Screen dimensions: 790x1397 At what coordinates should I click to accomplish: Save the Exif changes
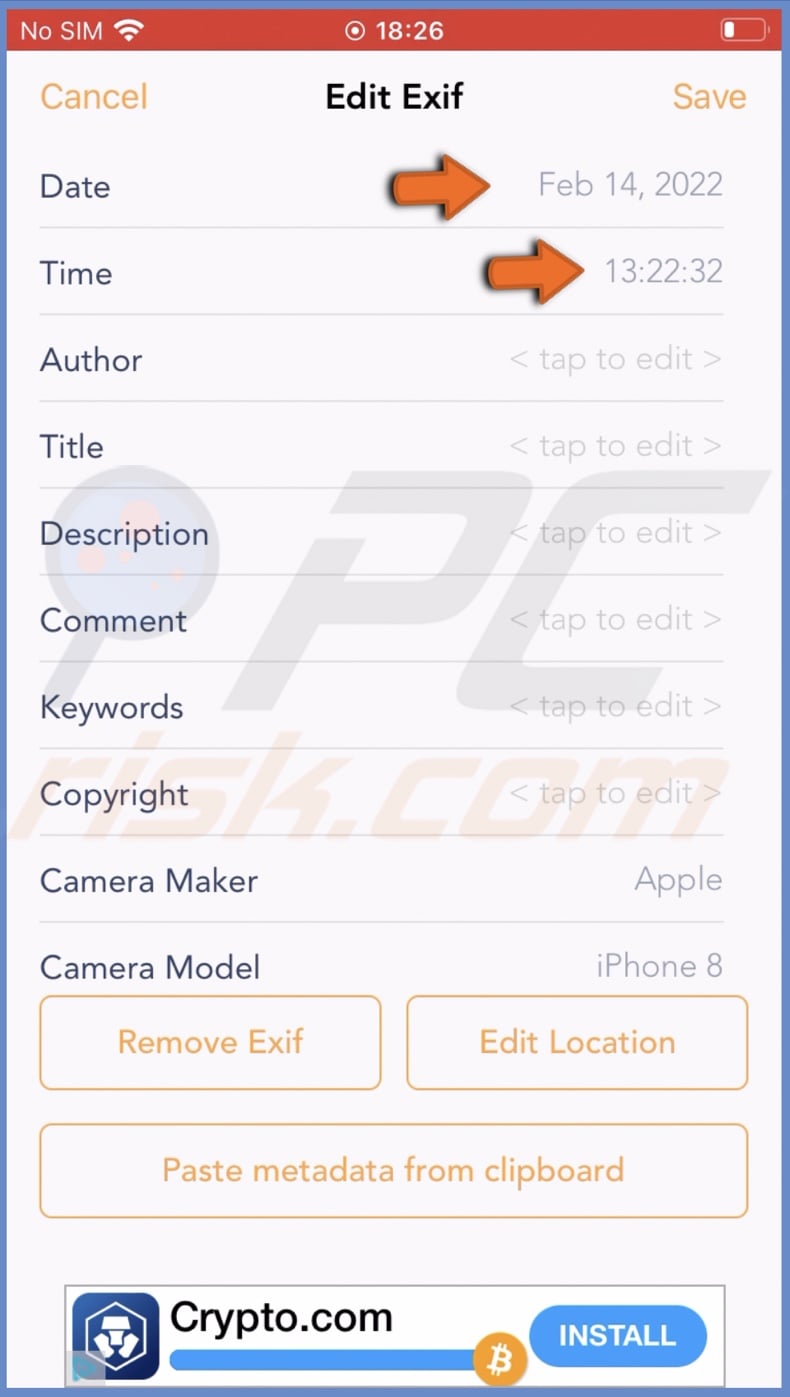709,97
